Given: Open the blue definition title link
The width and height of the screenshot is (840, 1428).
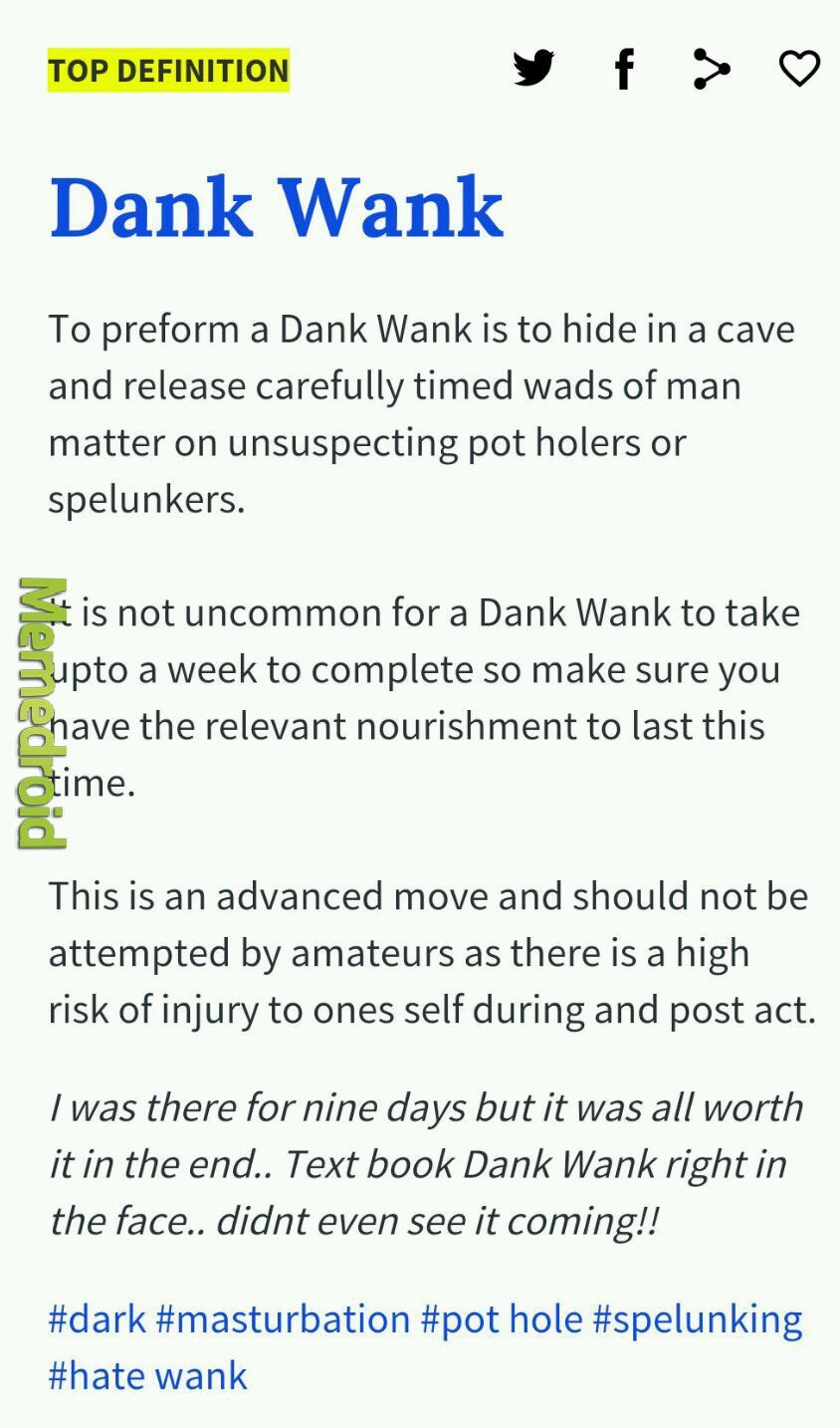Looking at the screenshot, I should point(277,208).
